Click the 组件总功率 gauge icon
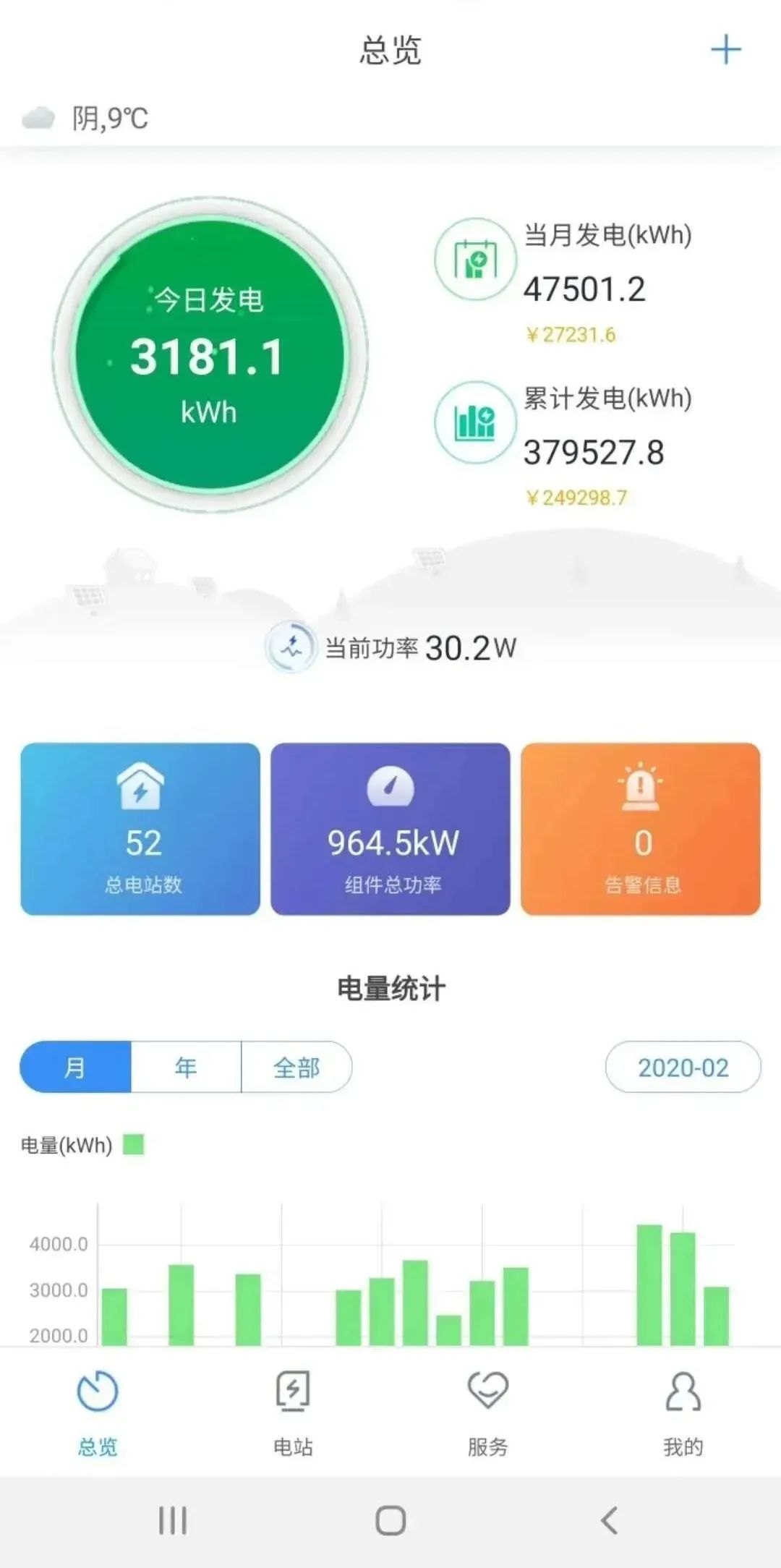The image size is (781, 1568). coord(390,788)
